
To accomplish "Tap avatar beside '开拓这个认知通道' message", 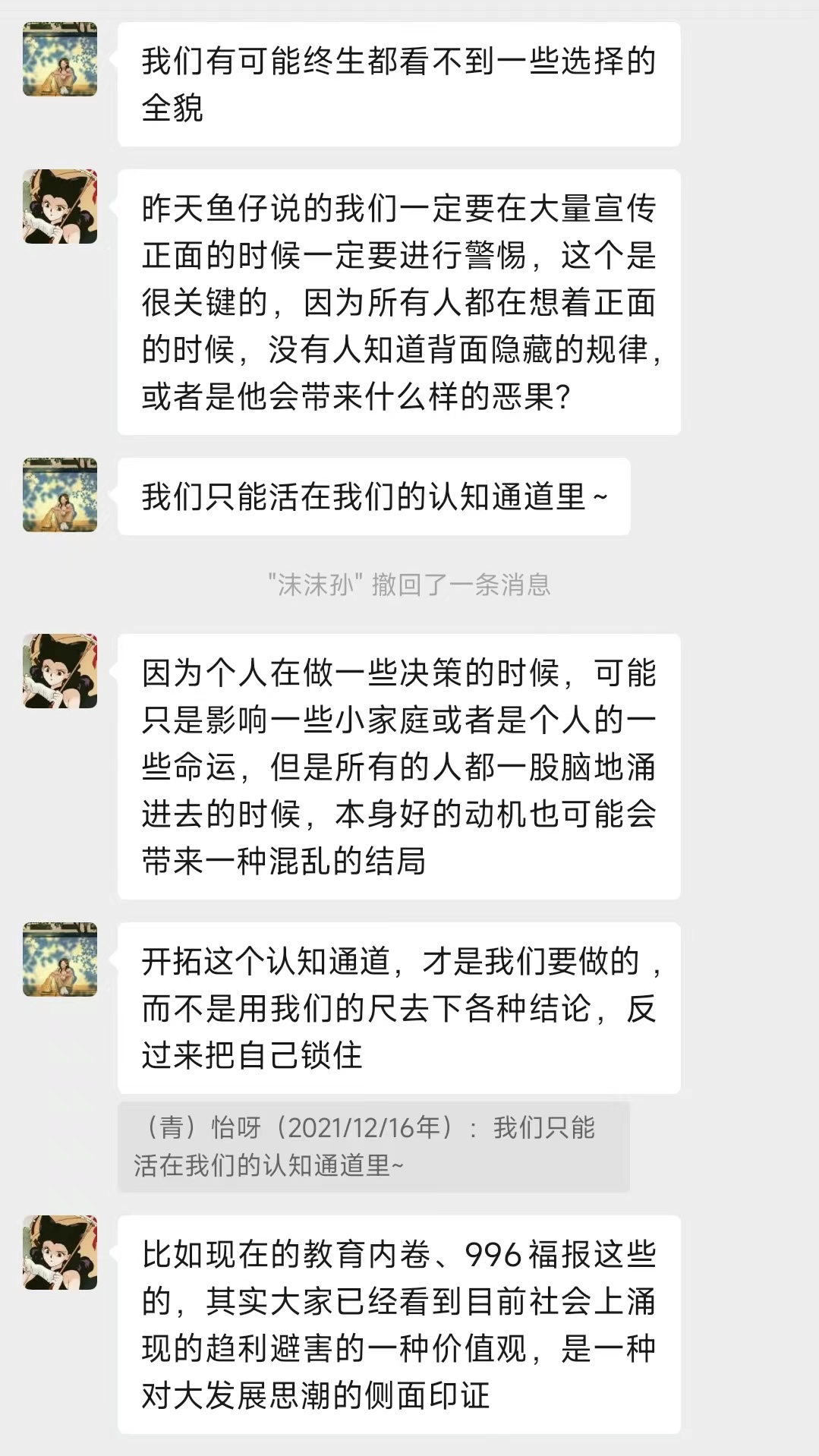I will (60, 960).
